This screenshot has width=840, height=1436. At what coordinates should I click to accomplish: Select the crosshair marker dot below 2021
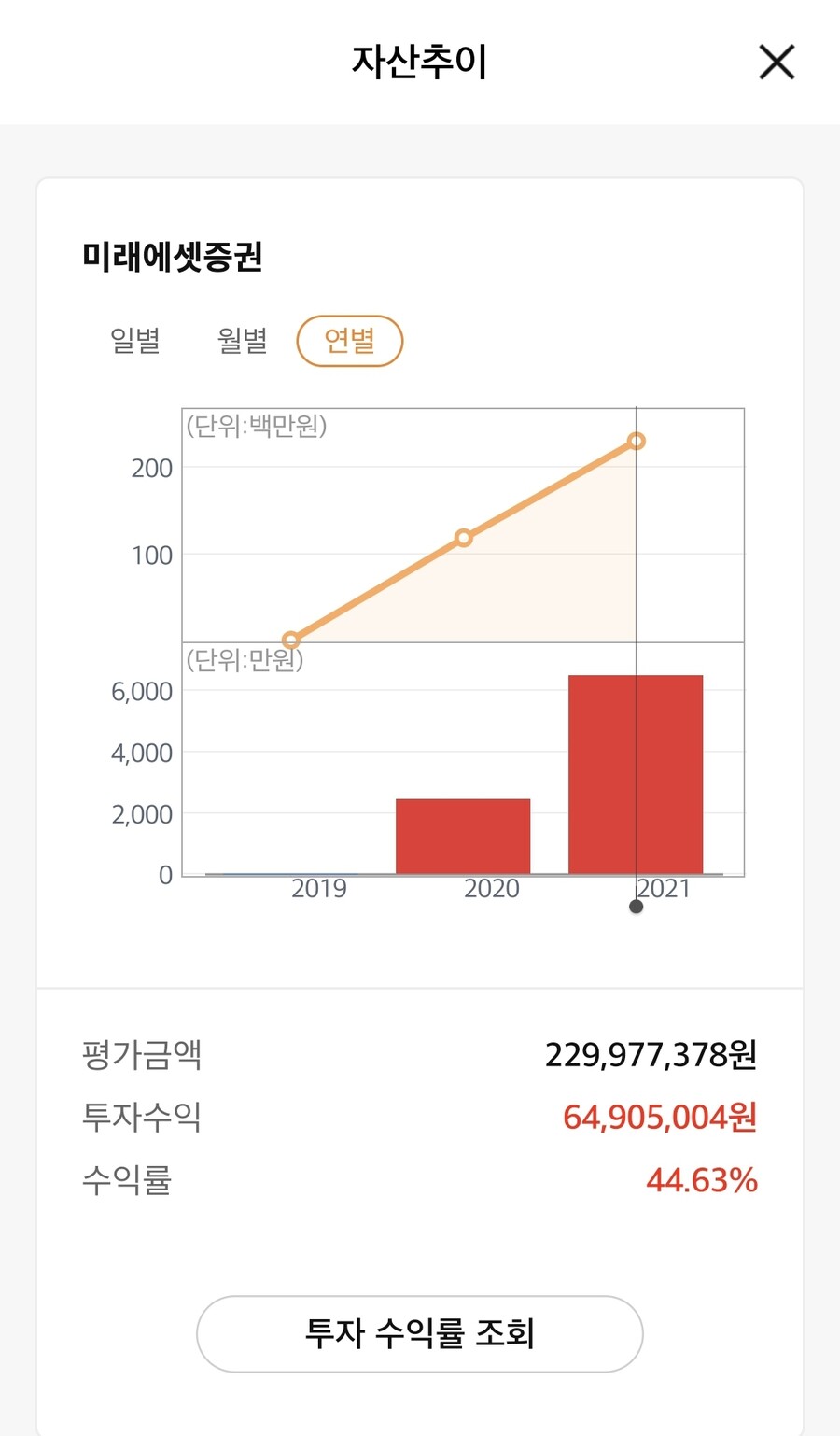637,906
